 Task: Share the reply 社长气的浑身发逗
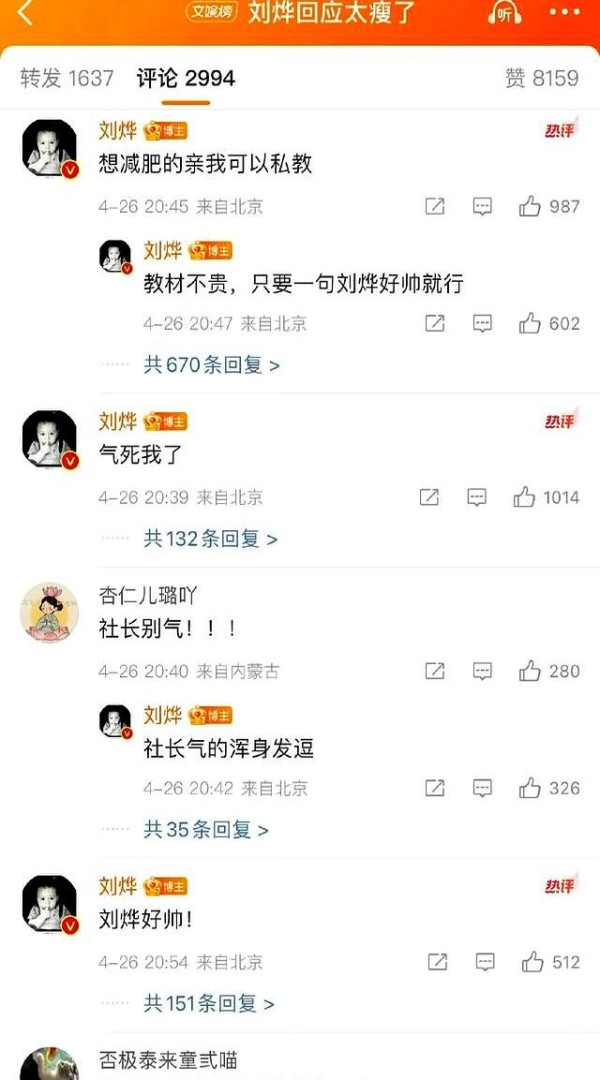coord(435,787)
